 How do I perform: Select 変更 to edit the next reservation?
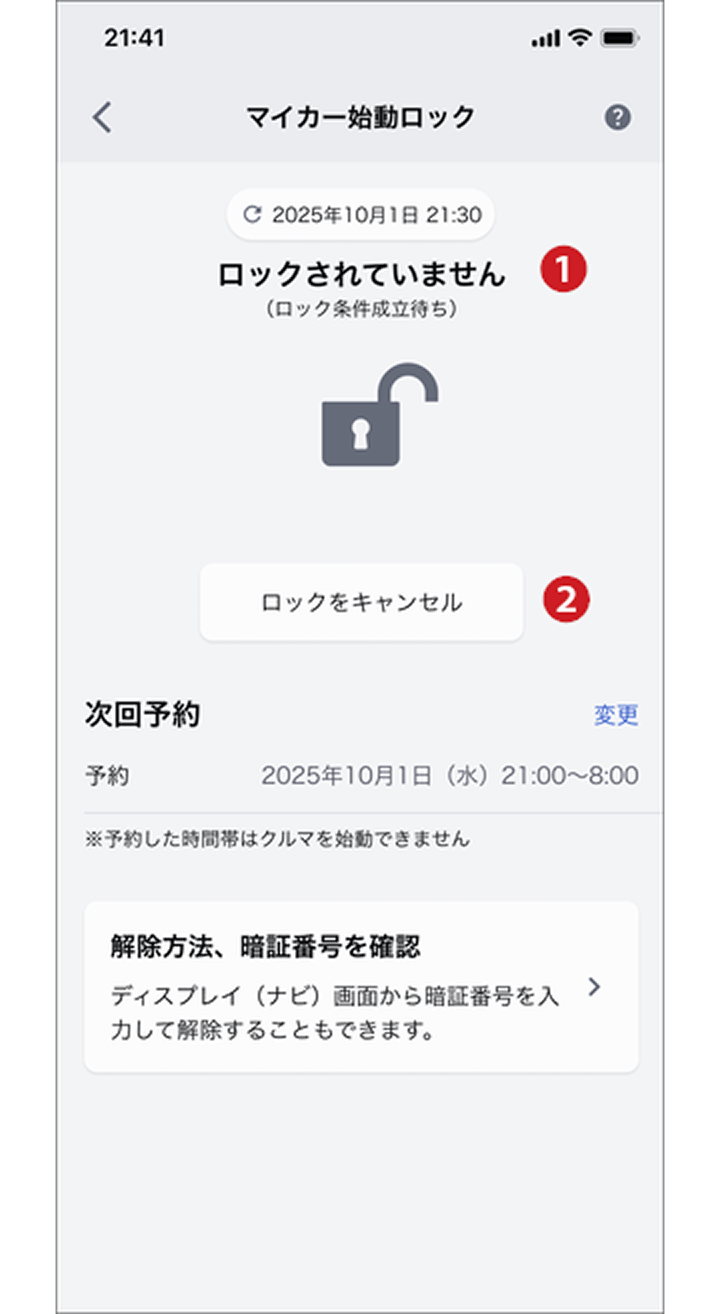click(x=615, y=715)
